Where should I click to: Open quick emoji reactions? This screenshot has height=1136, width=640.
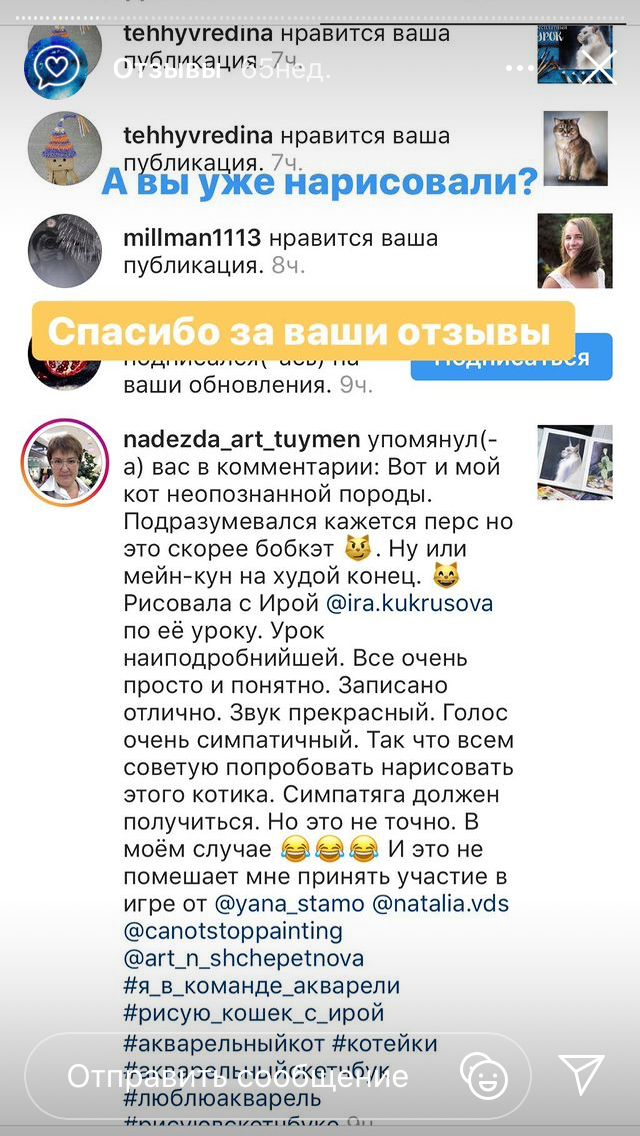click(x=485, y=1076)
